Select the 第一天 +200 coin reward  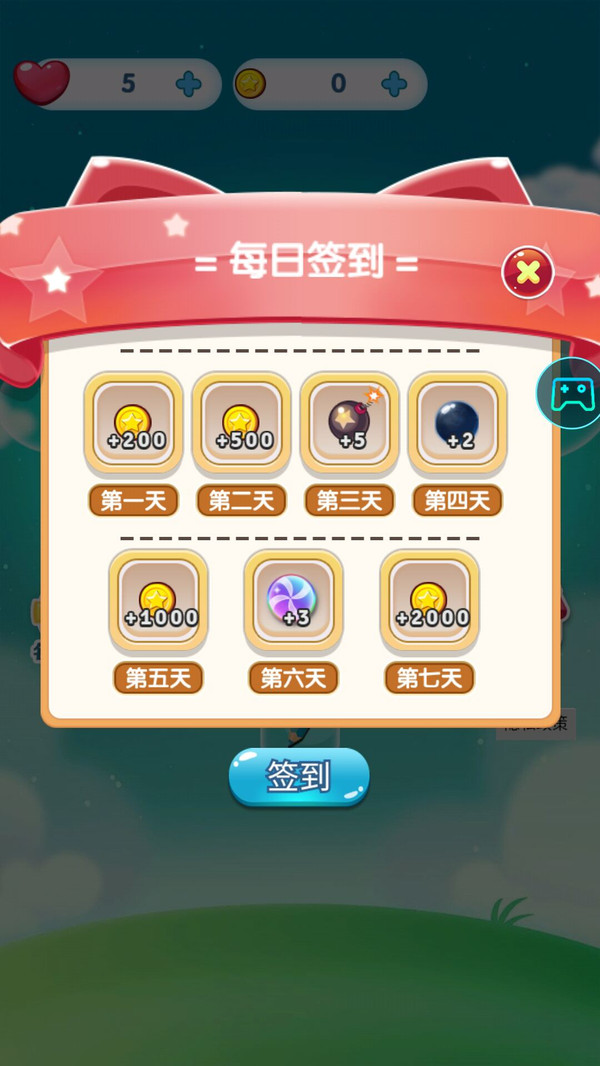133,421
